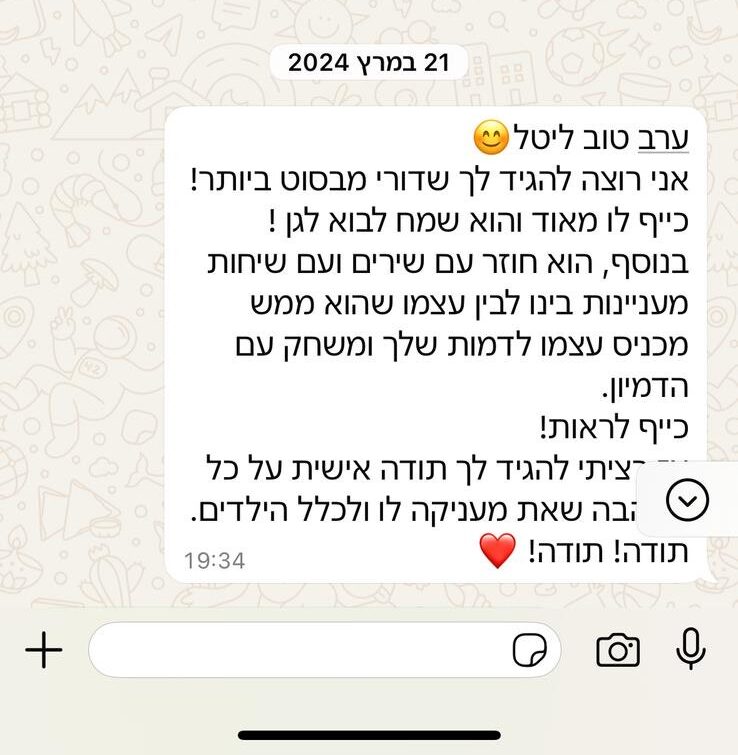
Task: Open the sticker picker icon
Action: tap(530, 651)
